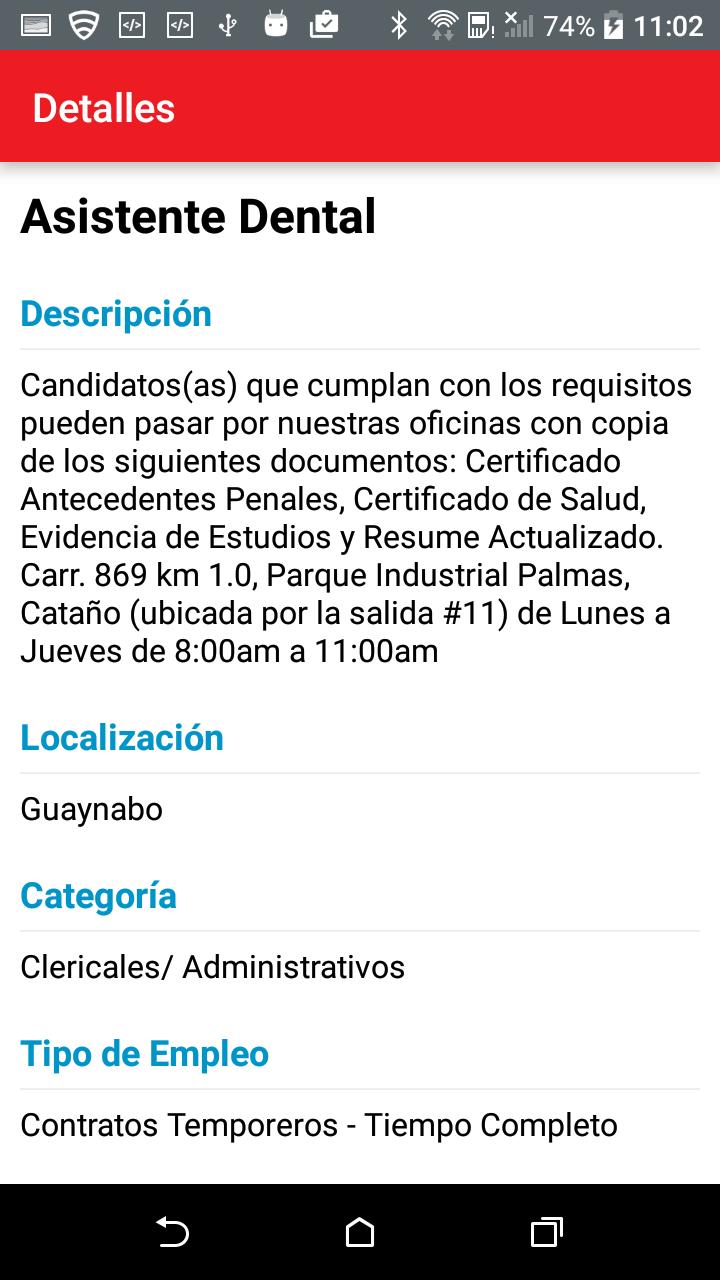The width and height of the screenshot is (720, 1280).
Task: Select the Asistente Dental job title
Action: click(198, 216)
